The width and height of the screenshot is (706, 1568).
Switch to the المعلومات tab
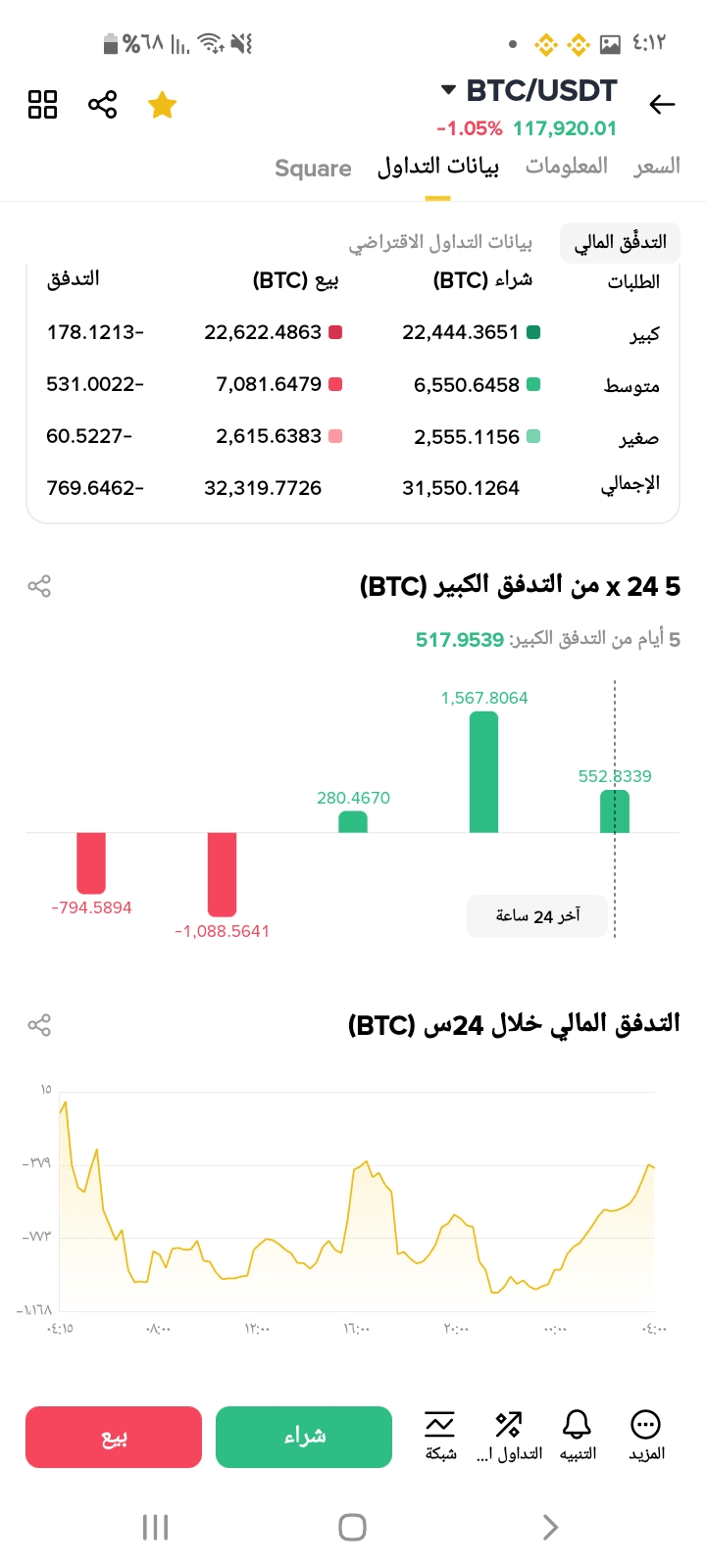(567, 167)
